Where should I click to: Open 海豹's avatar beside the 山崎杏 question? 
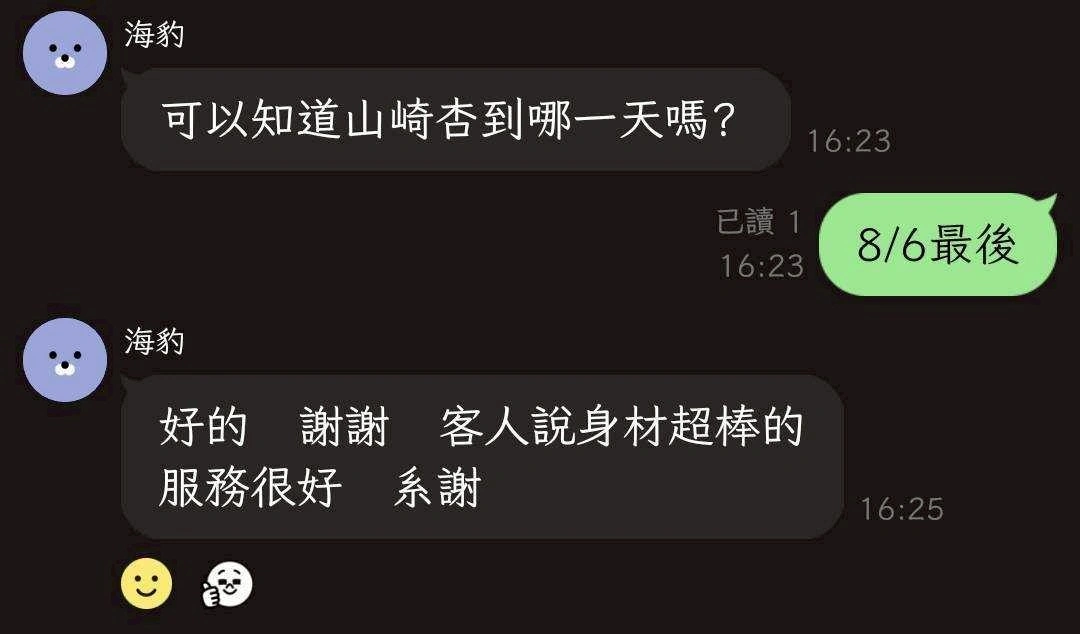pyautogui.click(x=65, y=53)
